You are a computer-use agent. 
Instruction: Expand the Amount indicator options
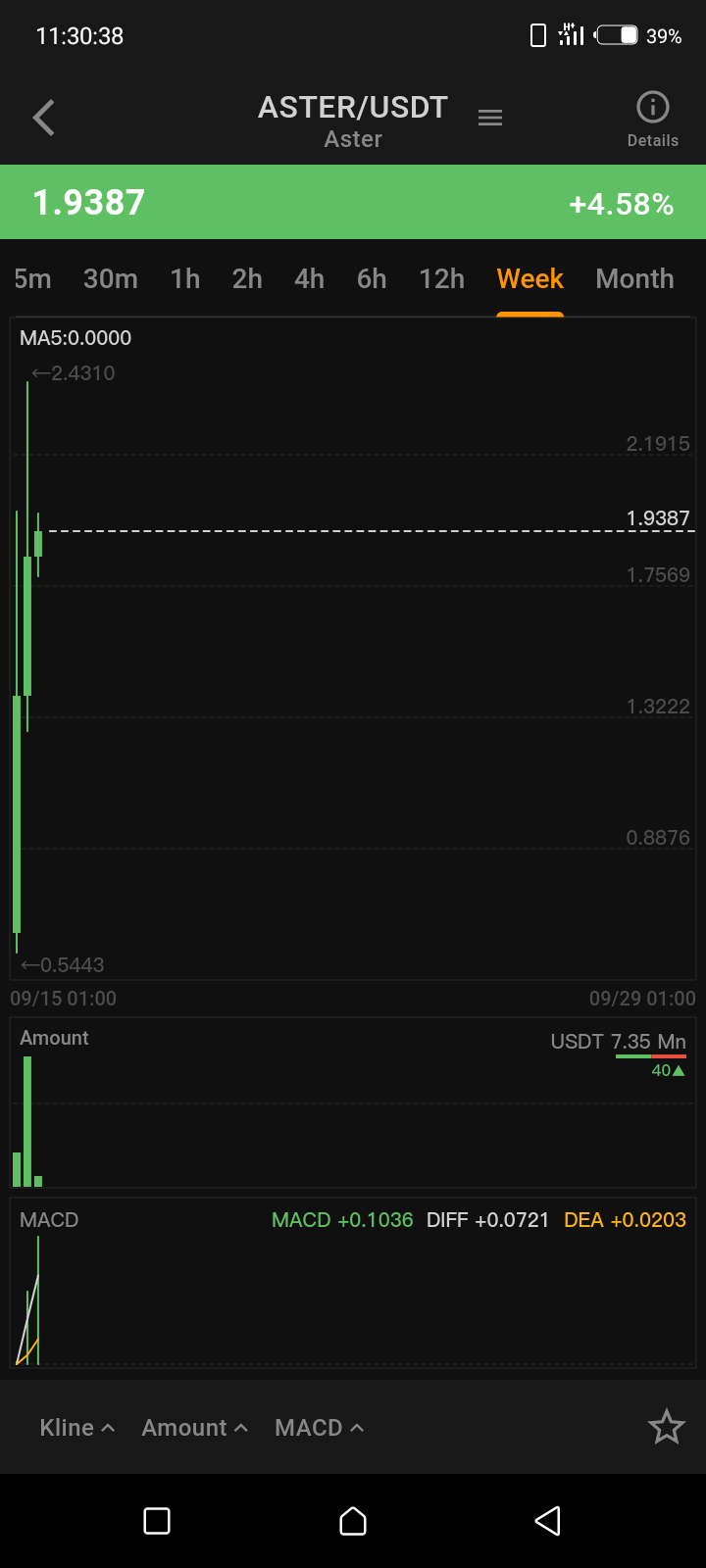[194, 1428]
